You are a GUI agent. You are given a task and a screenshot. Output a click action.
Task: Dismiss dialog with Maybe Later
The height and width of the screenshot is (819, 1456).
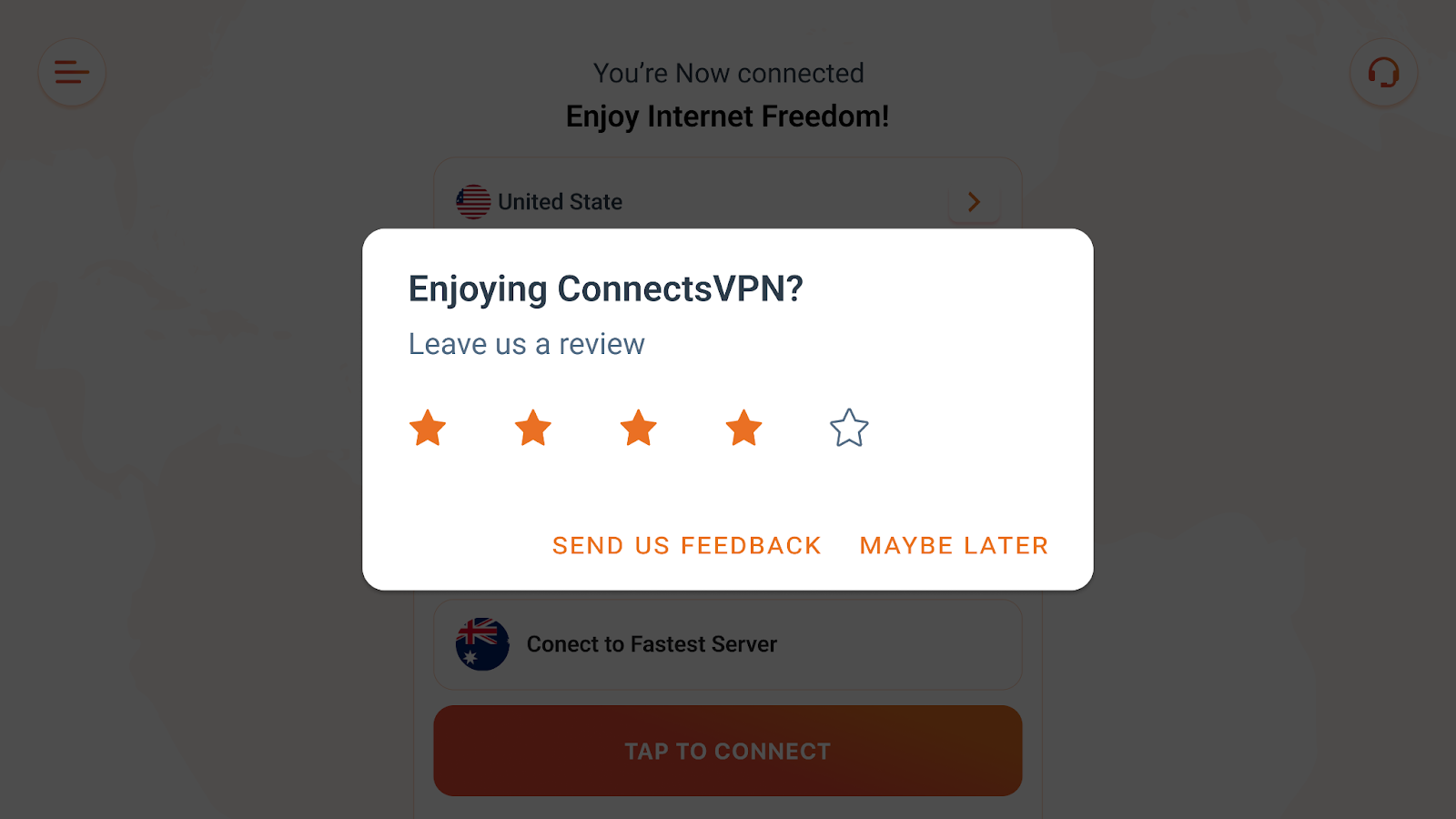tap(954, 545)
